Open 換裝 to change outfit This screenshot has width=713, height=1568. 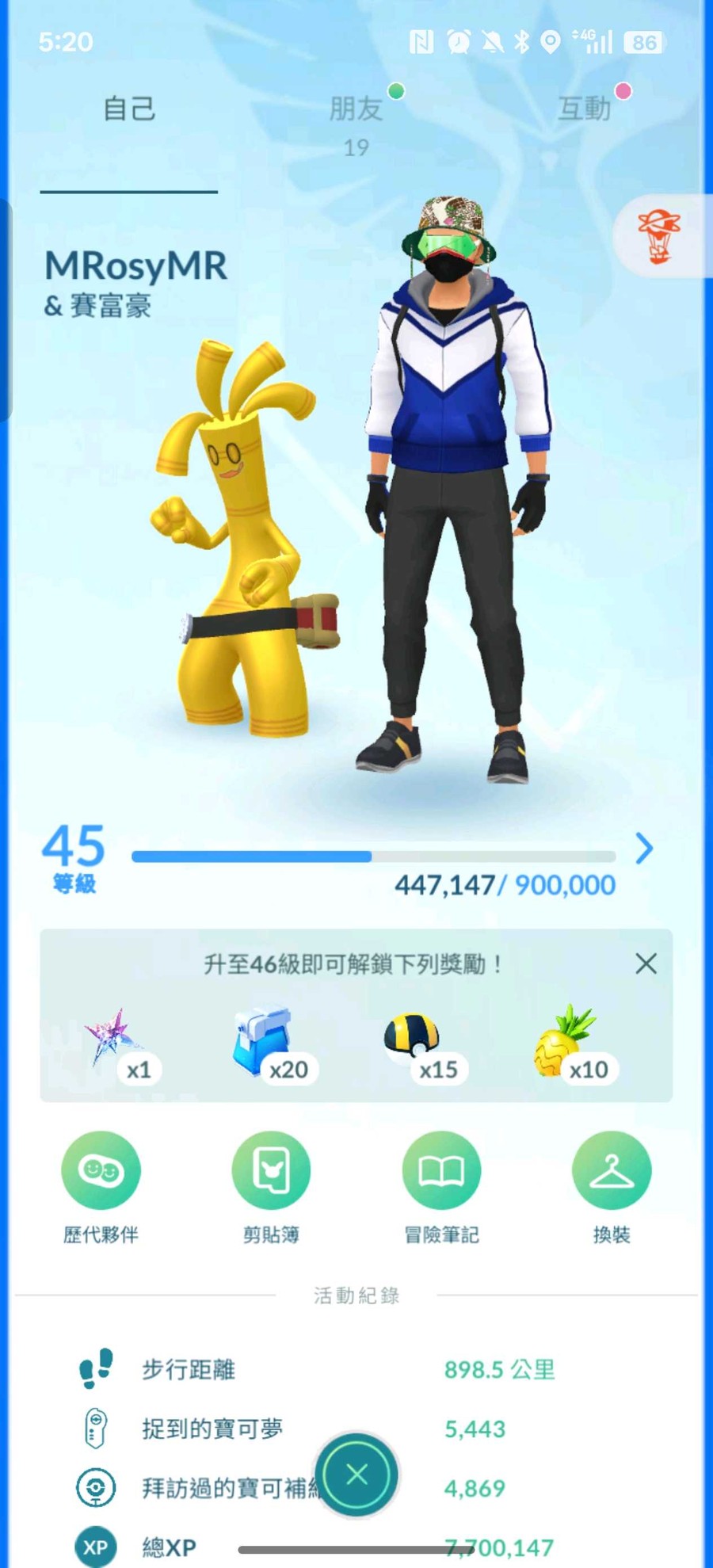611,1170
